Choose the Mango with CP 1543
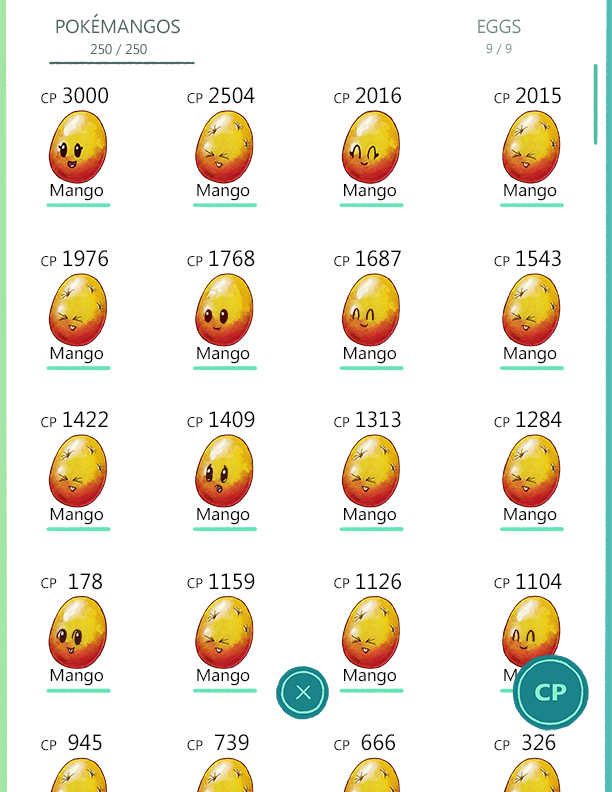 coord(530,310)
